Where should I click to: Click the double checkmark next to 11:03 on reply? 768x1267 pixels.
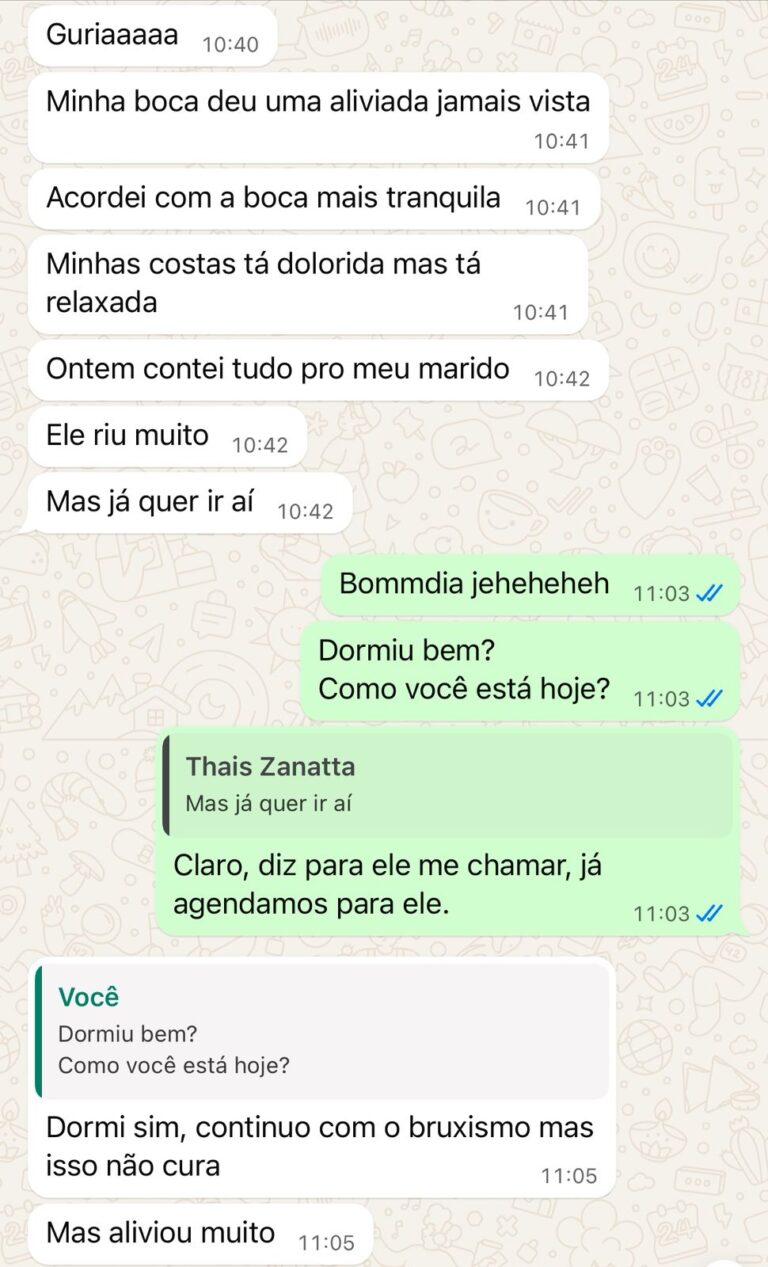709,913
